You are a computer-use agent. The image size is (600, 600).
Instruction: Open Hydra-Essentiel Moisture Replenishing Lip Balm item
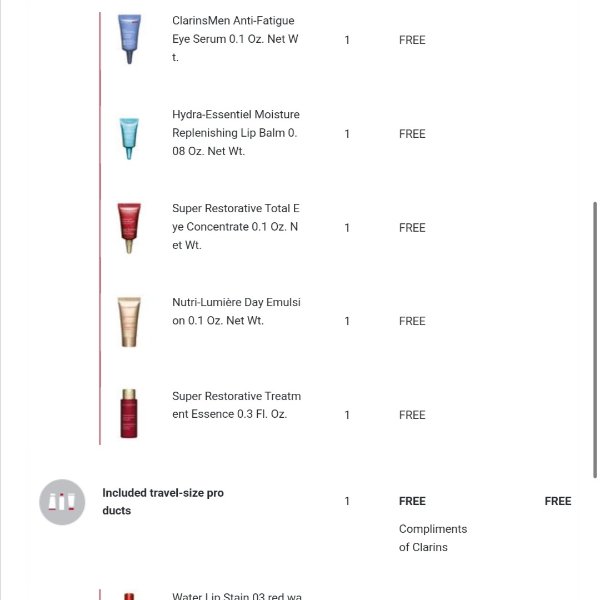(235, 133)
